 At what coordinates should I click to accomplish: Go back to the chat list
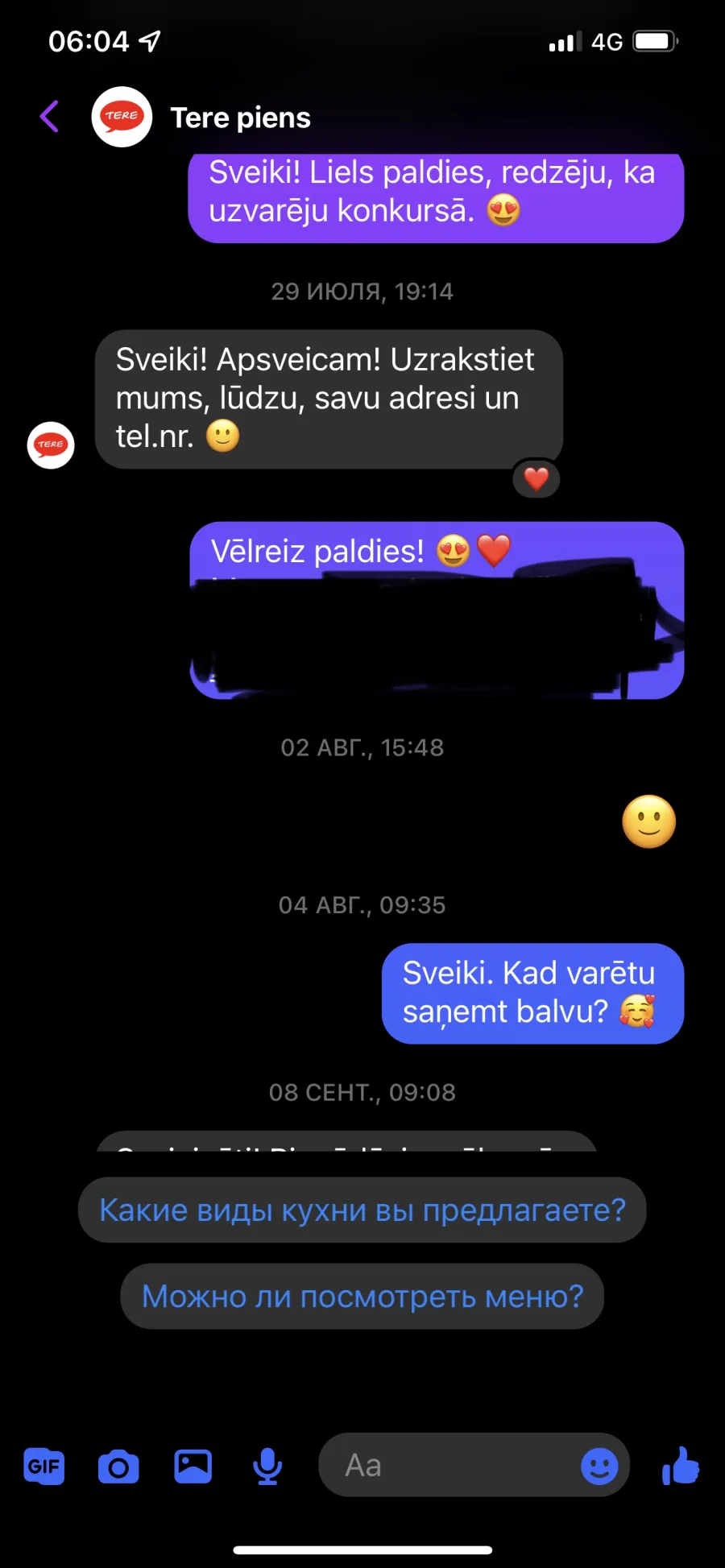point(50,117)
